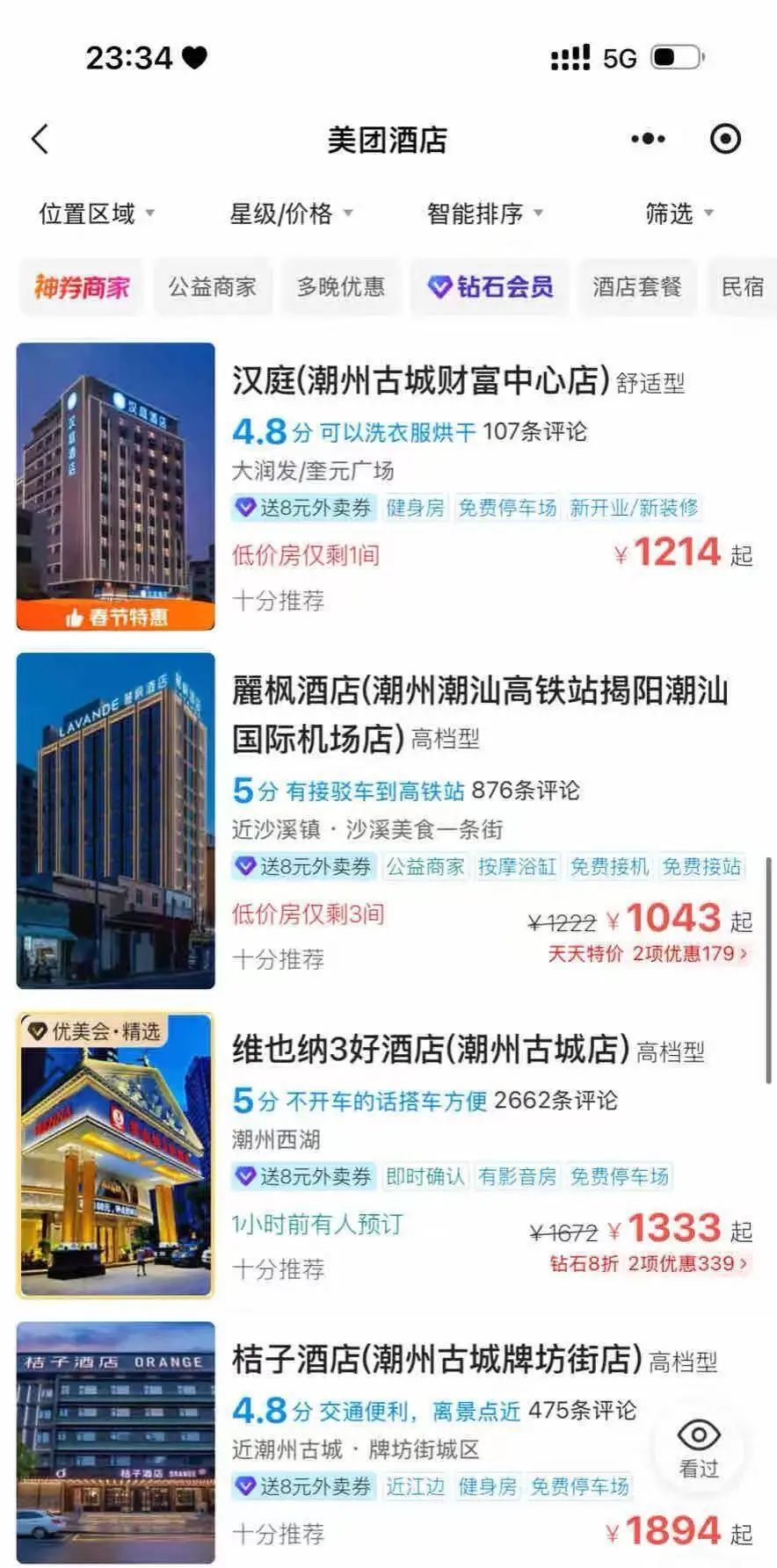Go back from the 美团酒店 page
This screenshot has width=777, height=1568.
click(40, 139)
